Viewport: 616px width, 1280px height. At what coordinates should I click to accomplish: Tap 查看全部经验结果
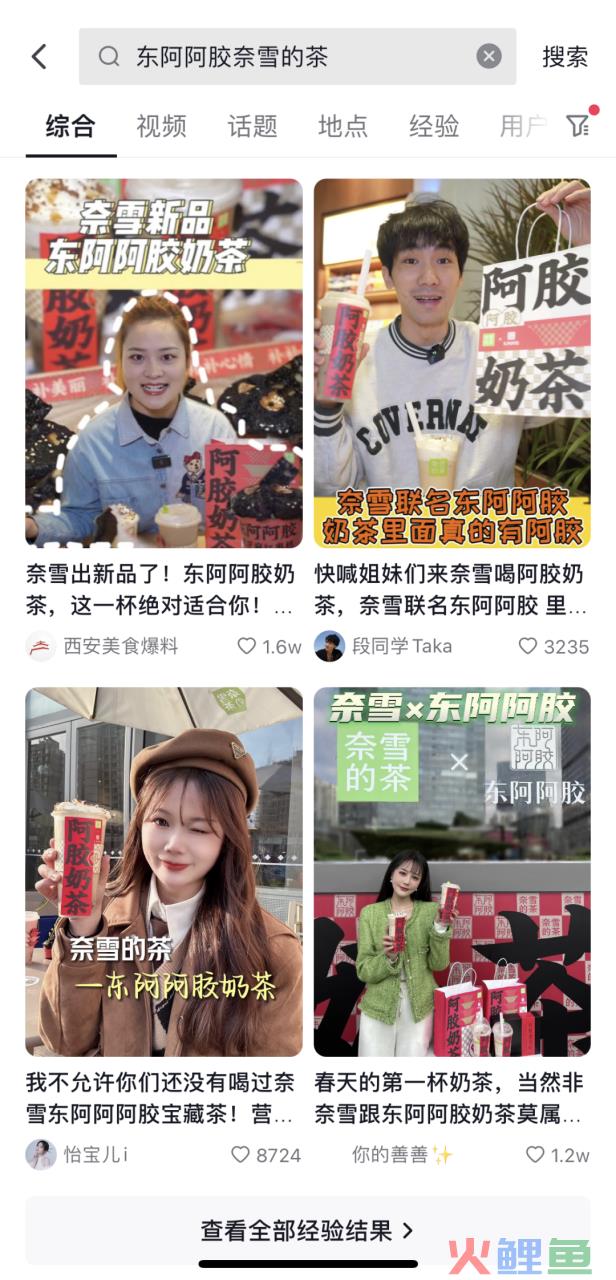tap(307, 1230)
